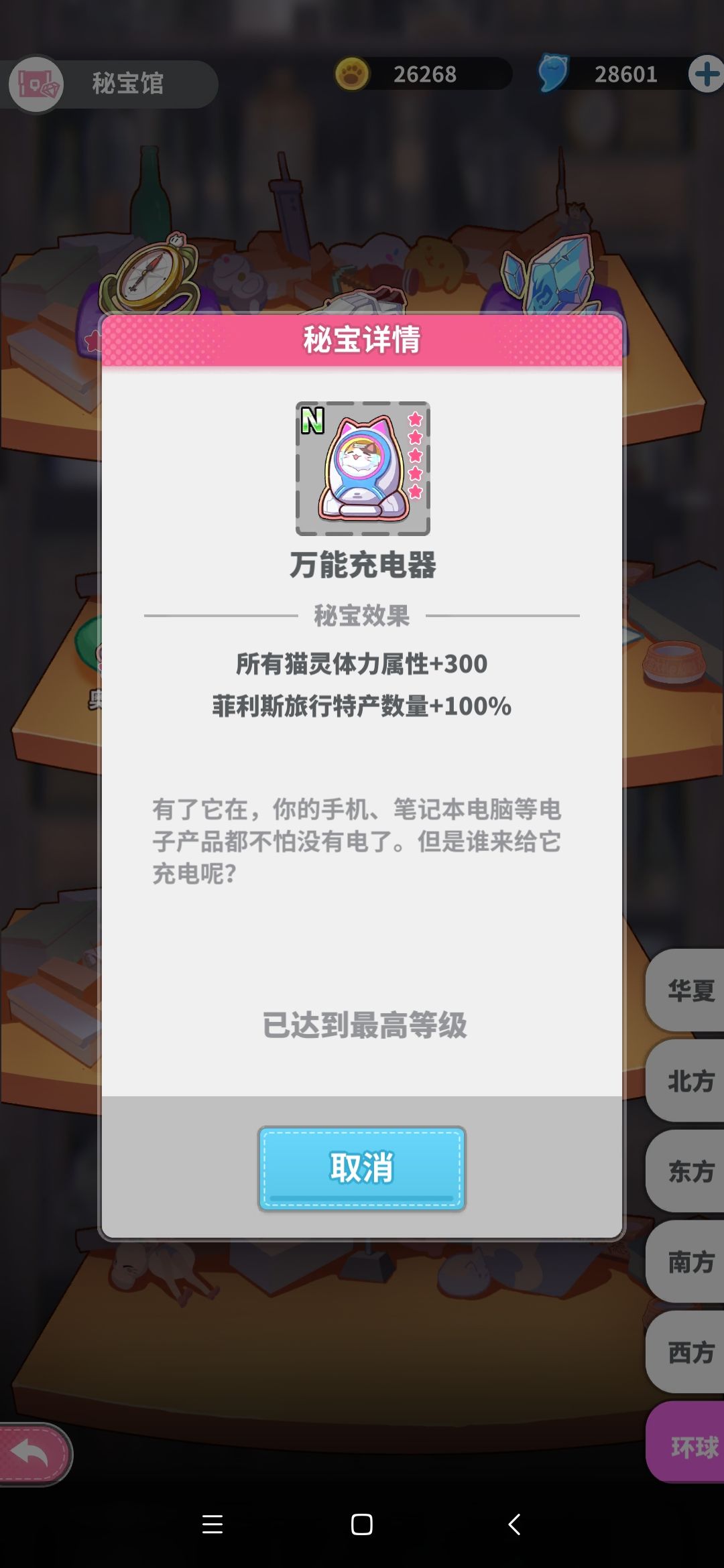Switch to the 西方 region tab
The width and height of the screenshot is (724, 1568).
coord(686,1352)
